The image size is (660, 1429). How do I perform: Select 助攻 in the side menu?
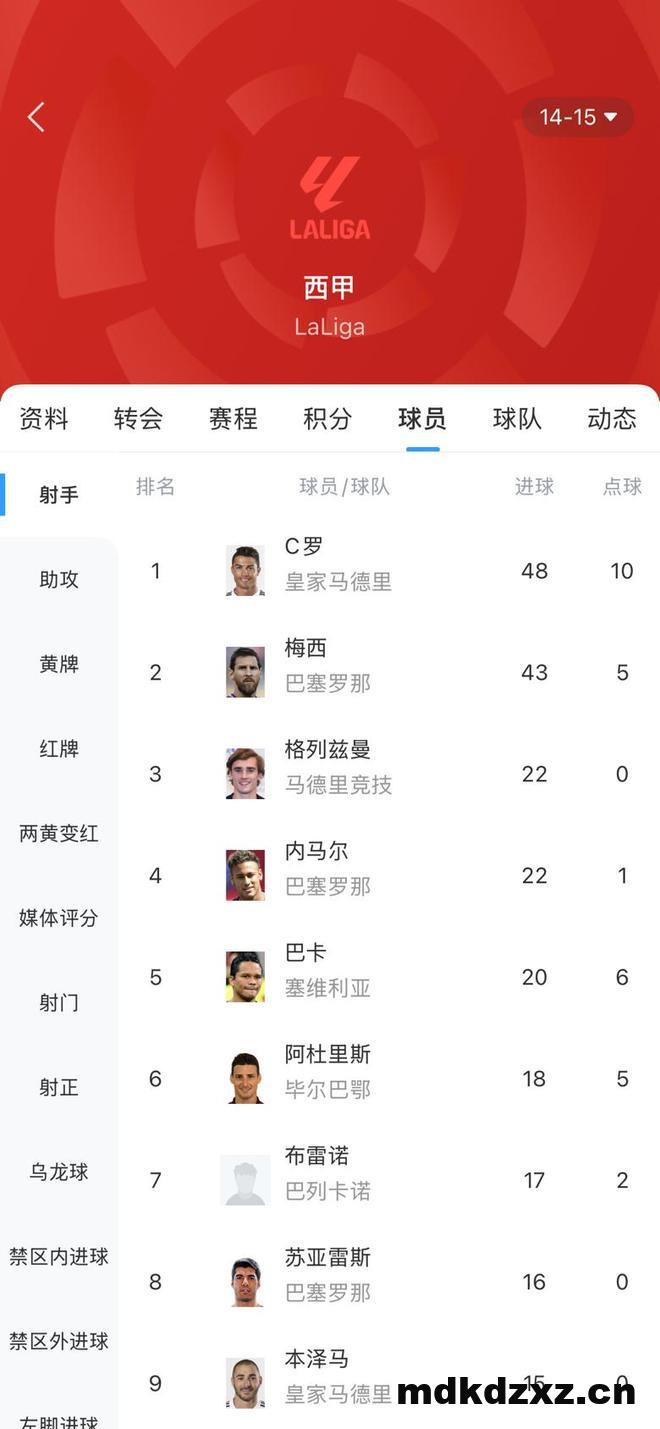pyautogui.click(x=59, y=579)
